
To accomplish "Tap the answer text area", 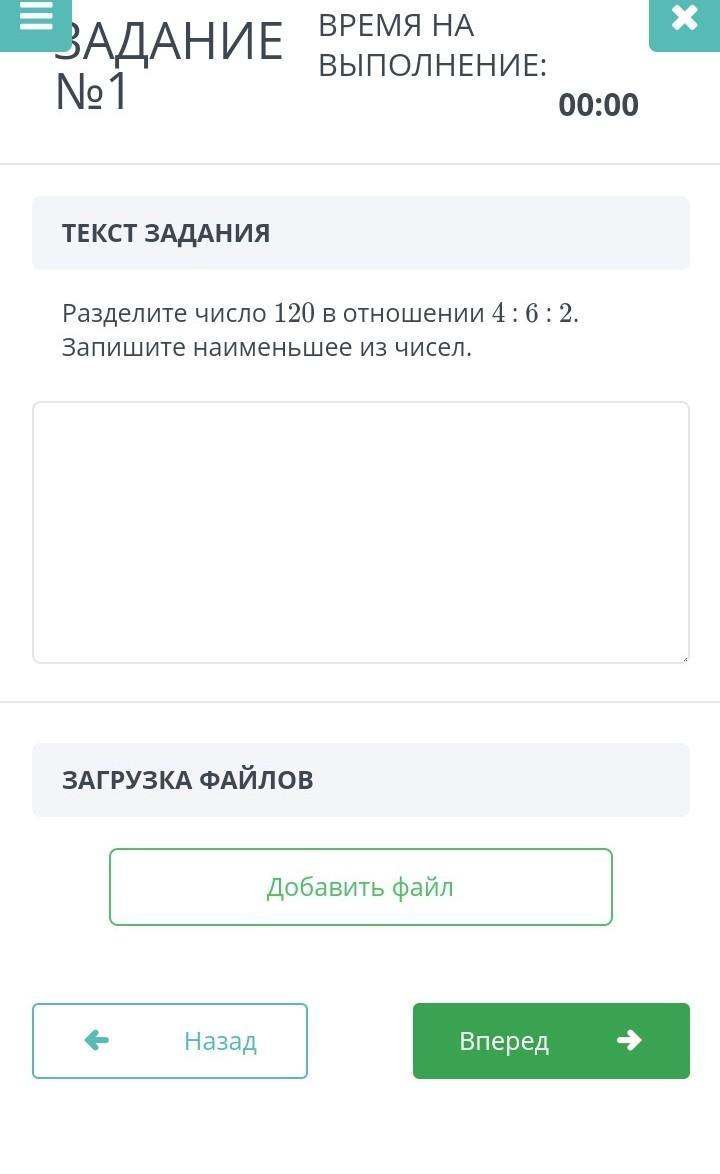I will [x=361, y=532].
